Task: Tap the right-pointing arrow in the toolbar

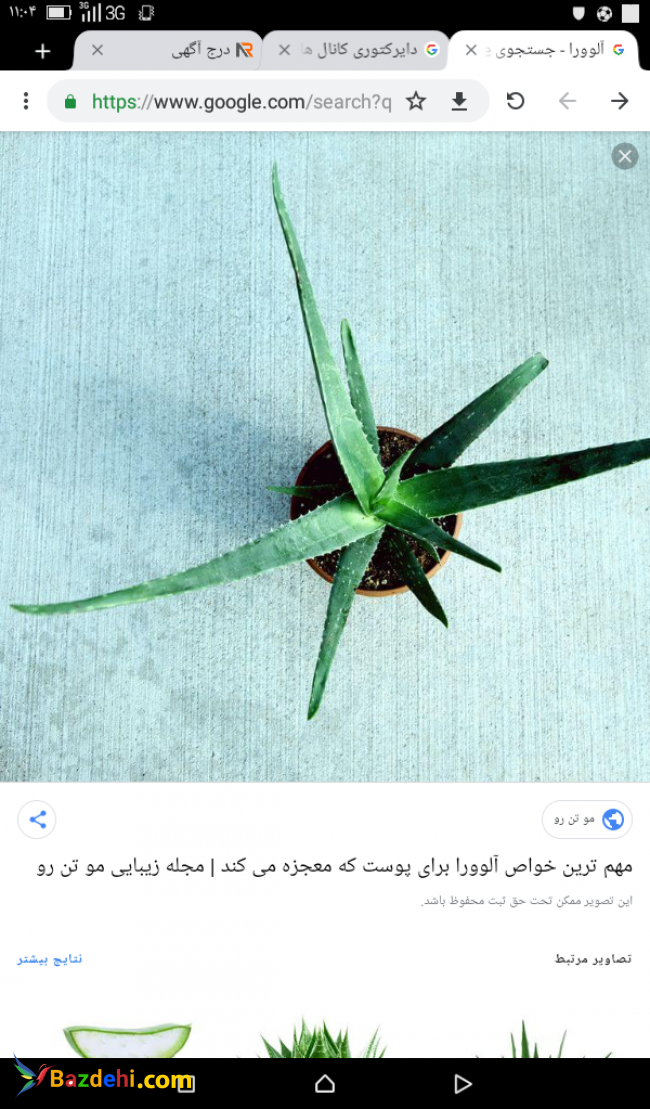Action: coord(619,101)
